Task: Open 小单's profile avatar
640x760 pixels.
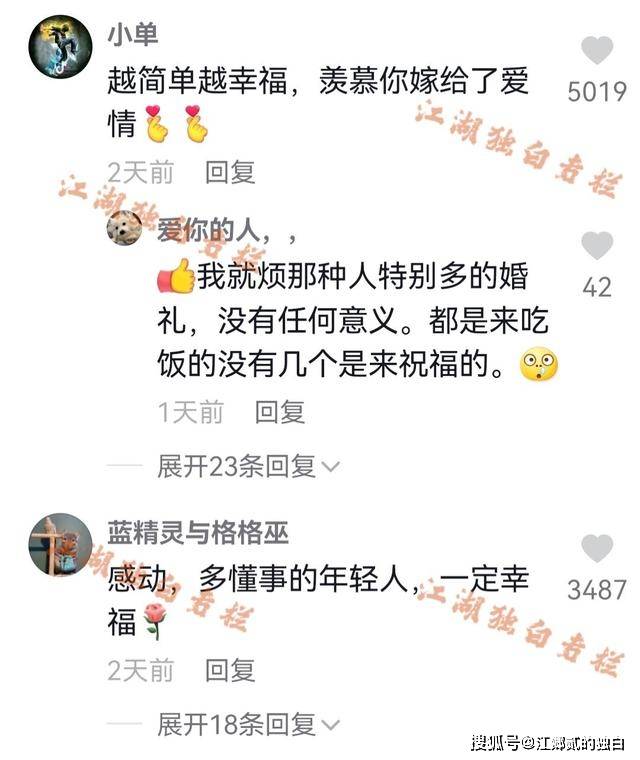Action: point(60,45)
